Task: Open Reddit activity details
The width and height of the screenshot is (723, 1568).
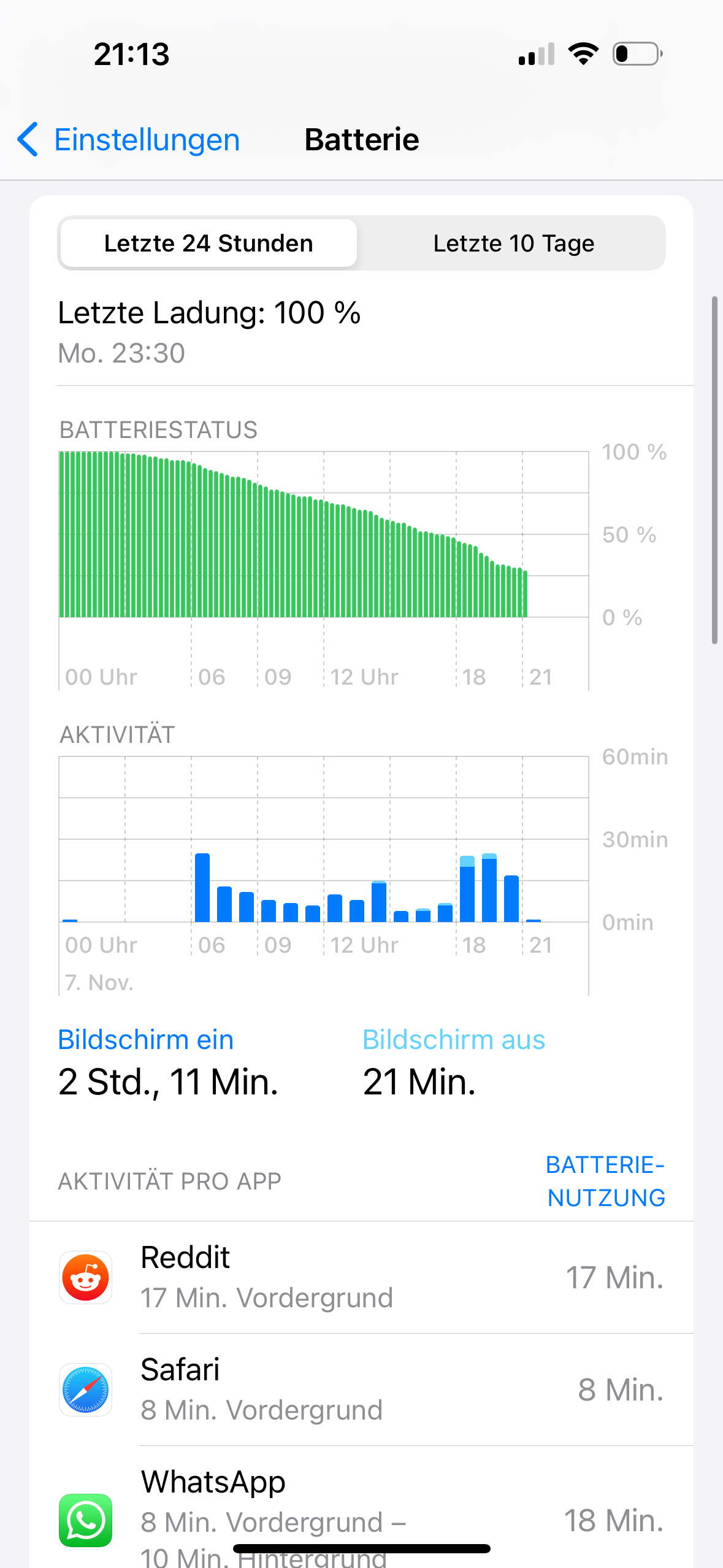Action: (362, 1277)
